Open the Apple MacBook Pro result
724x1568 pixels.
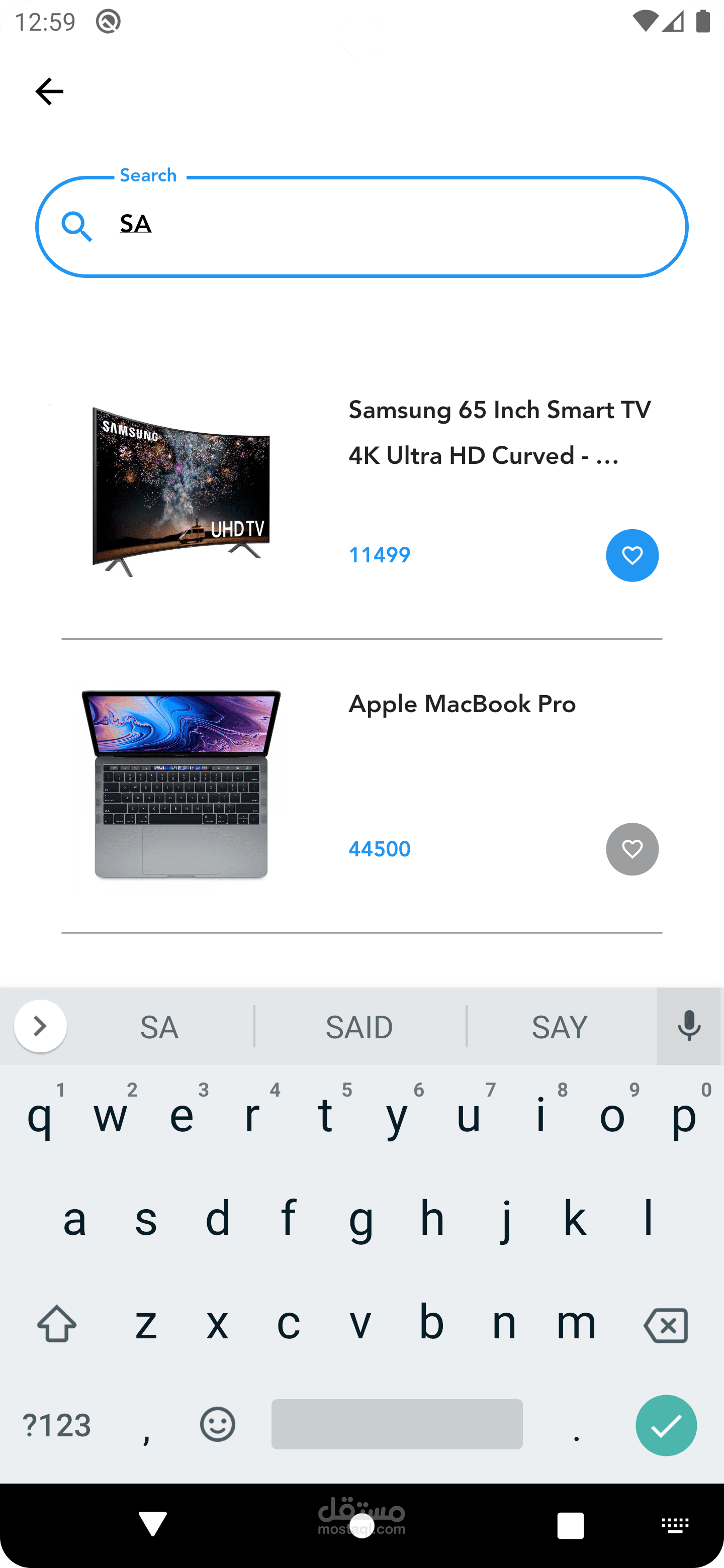(462, 704)
